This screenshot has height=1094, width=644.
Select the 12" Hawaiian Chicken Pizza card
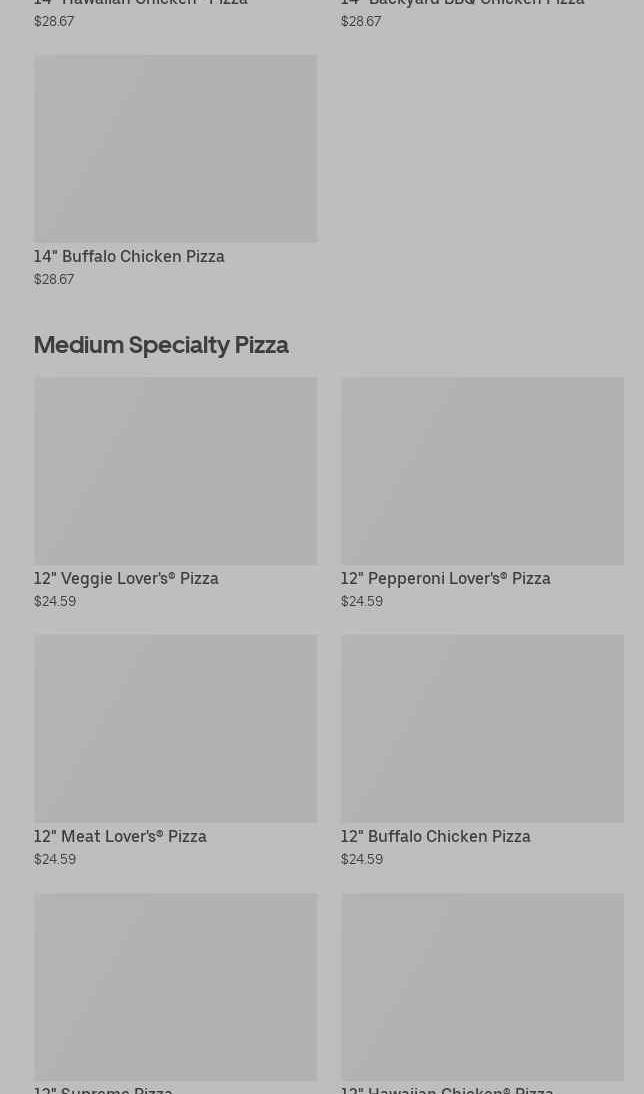click(x=481, y=988)
